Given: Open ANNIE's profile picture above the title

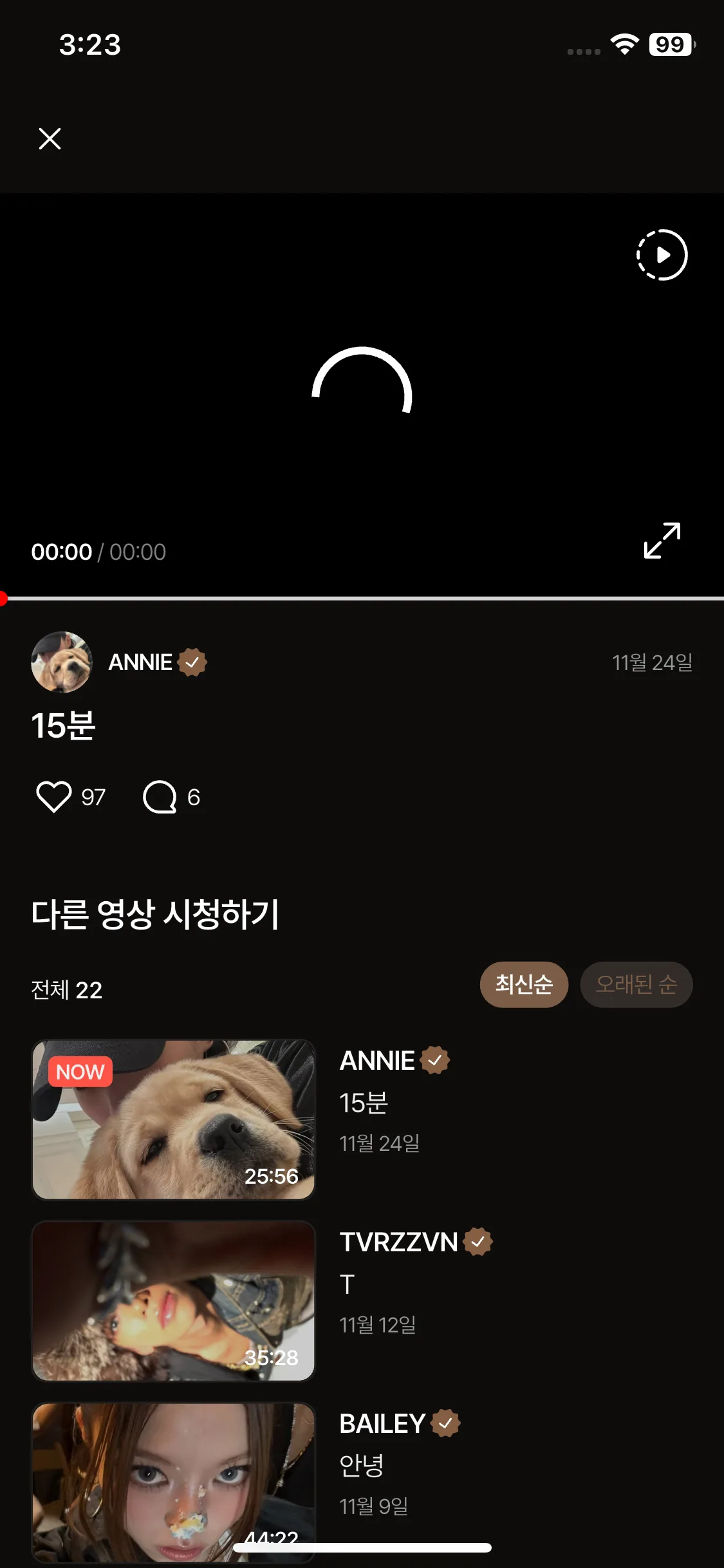Looking at the screenshot, I should (x=62, y=662).
